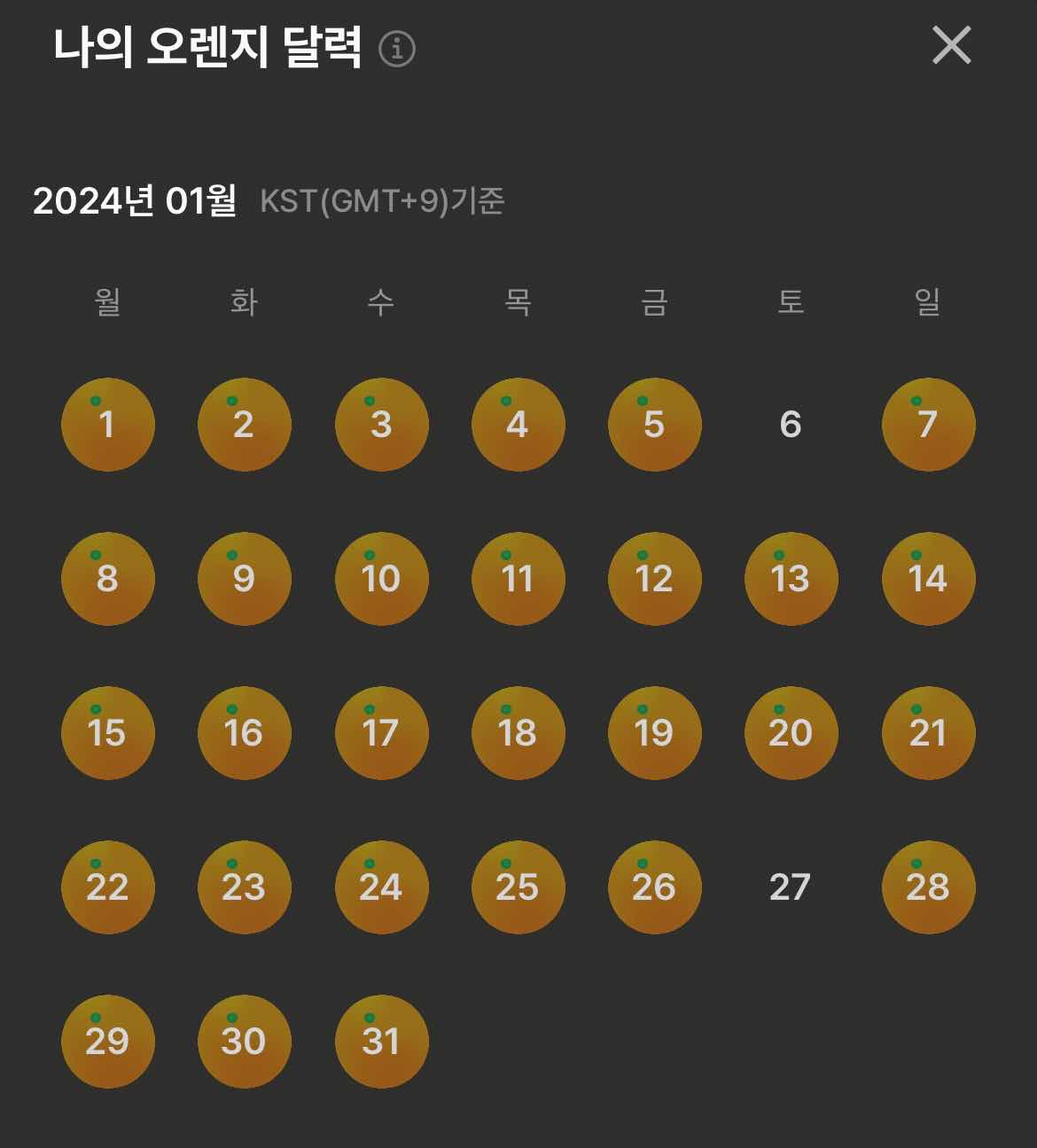Viewport: 1037px width, 1148px height.
Task: Select January 15 in the calendar
Action: [x=107, y=733]
